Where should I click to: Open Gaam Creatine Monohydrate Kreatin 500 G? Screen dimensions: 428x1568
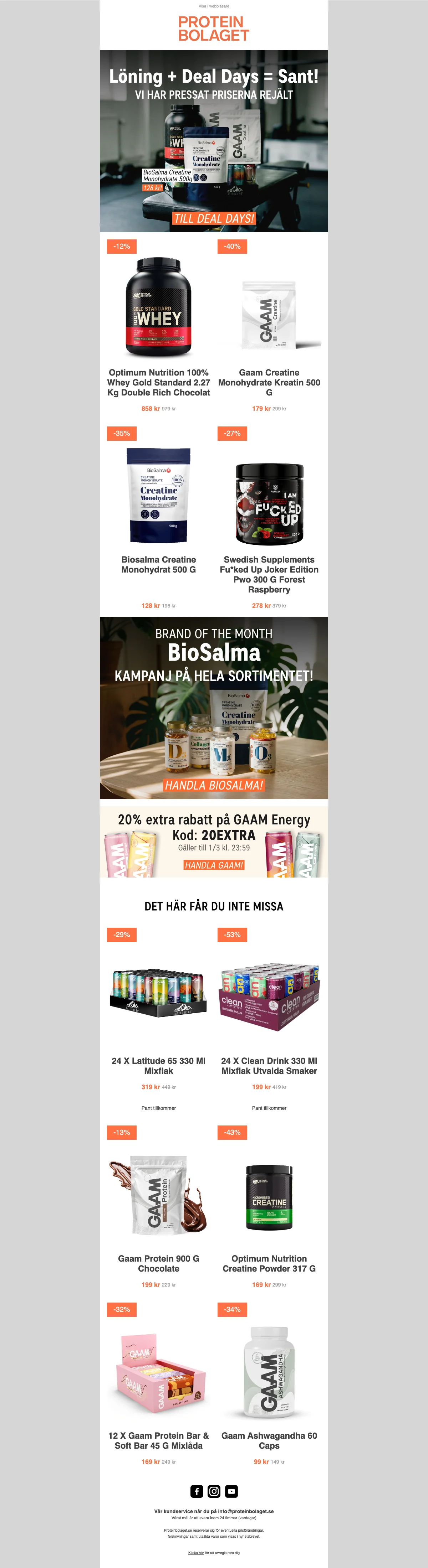(x=269, y=382)
